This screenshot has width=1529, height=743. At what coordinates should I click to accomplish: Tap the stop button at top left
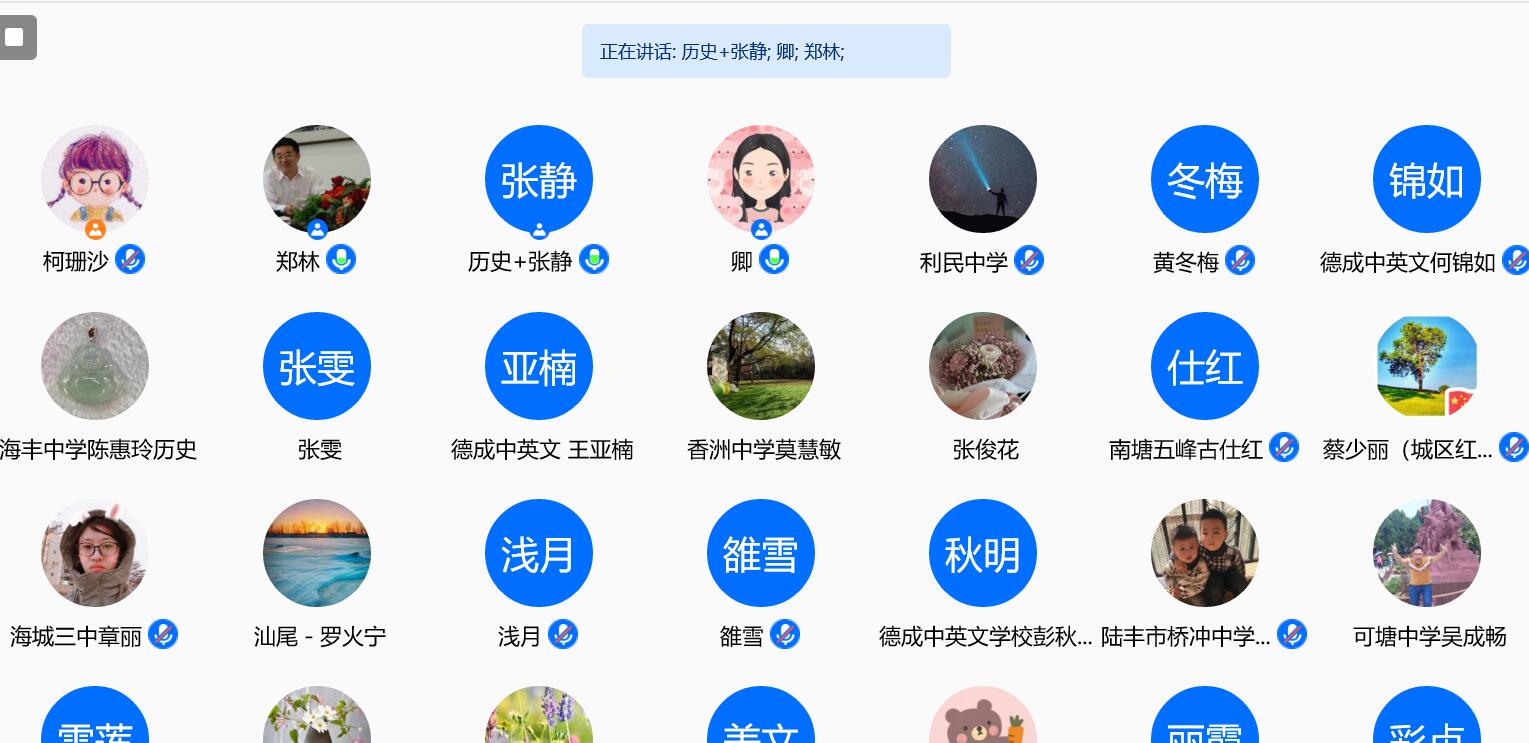pyautogui.click(x=15, y=38)
